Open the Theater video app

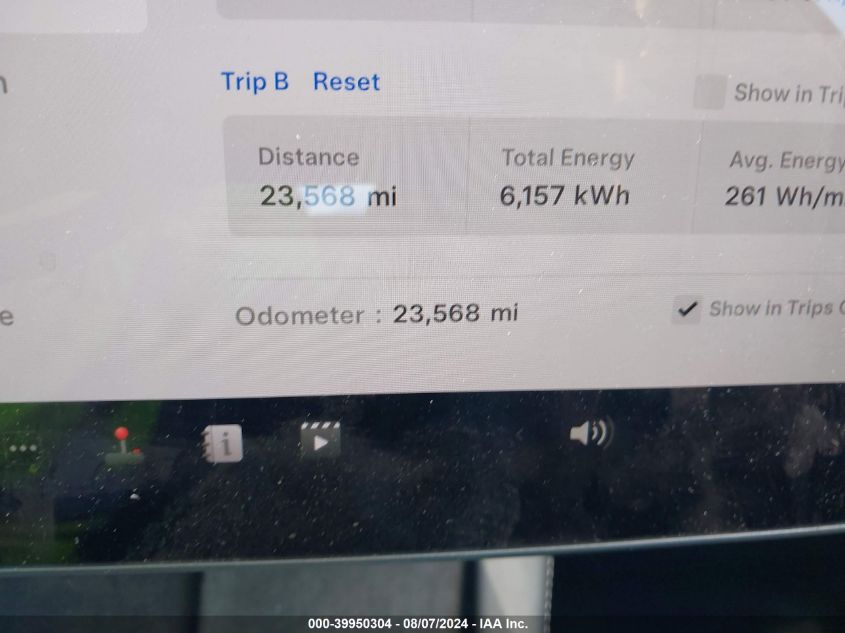coord(320,439)
